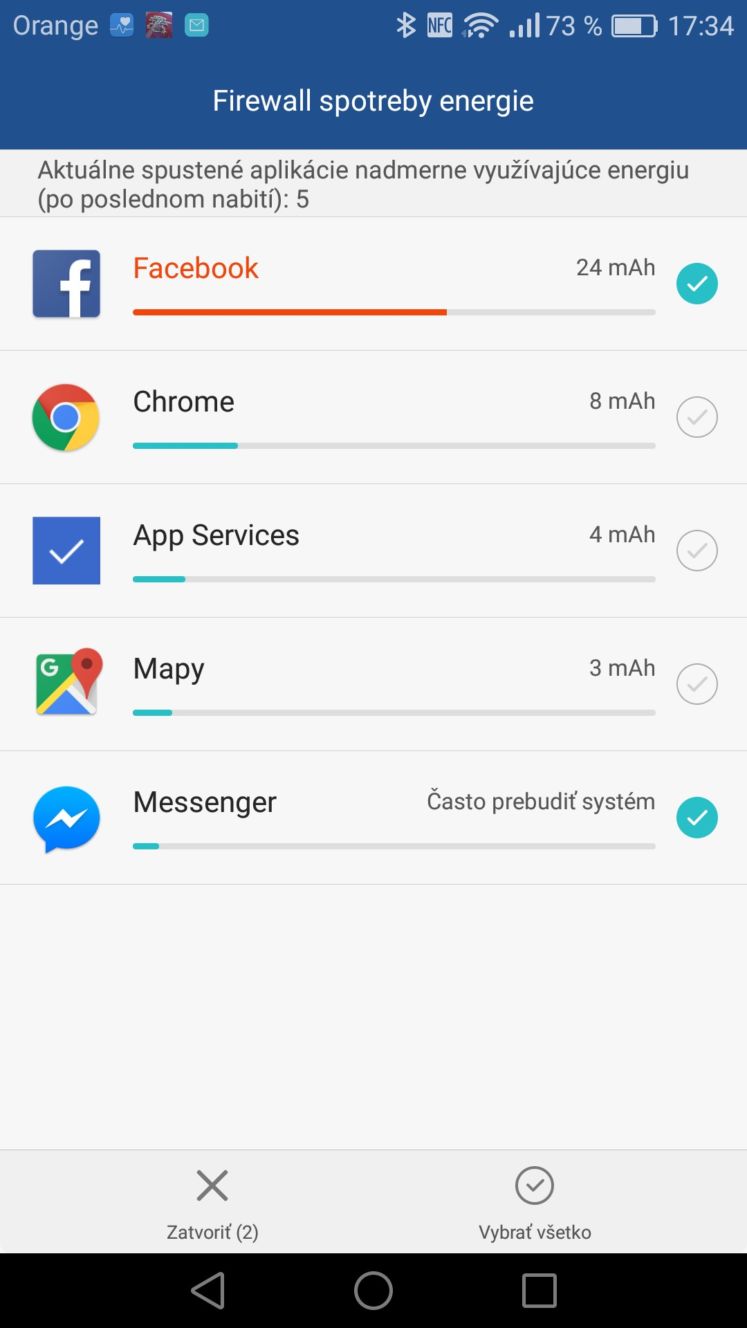
Task: Uncheck the Facebook checkbox
Action: tap(697, 284)
